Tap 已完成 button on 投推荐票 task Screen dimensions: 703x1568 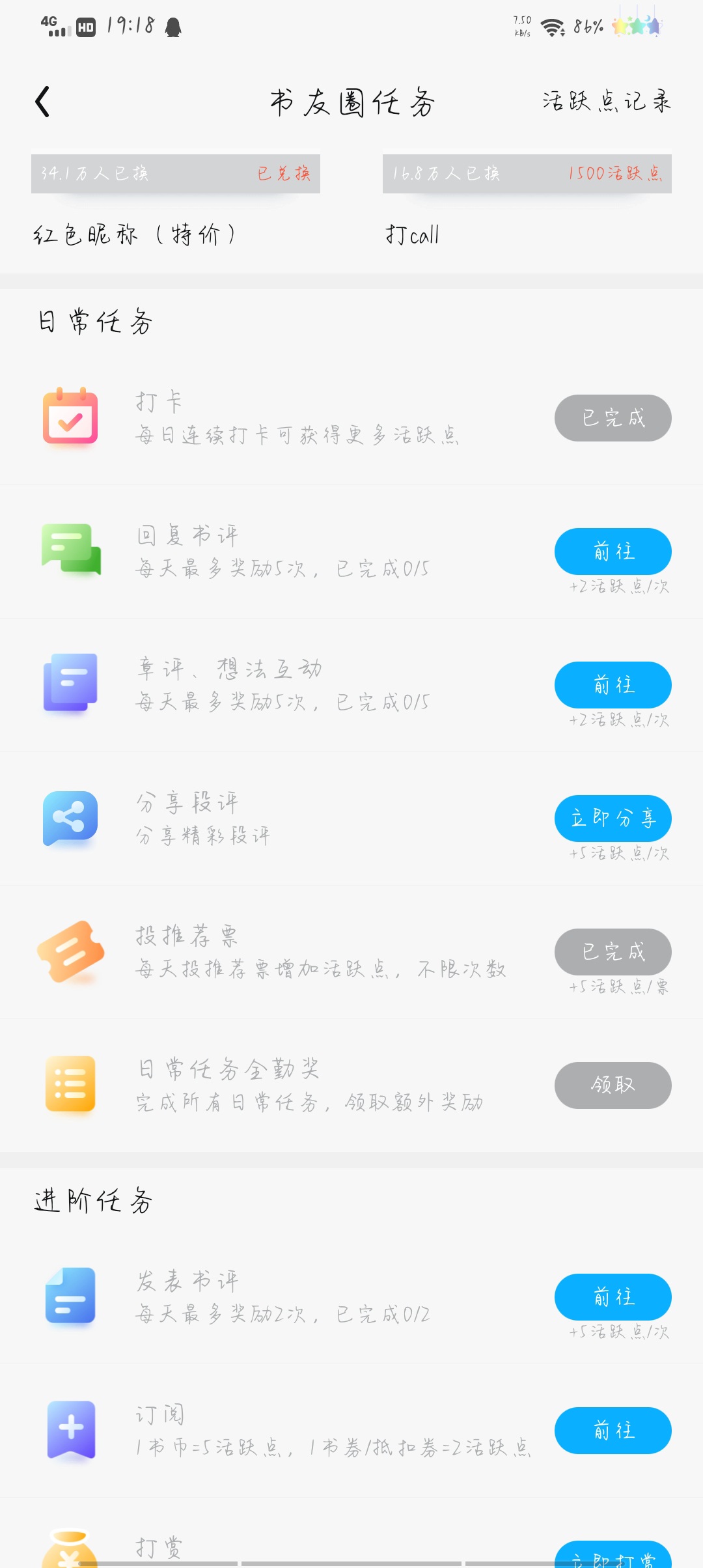[613, 952]
